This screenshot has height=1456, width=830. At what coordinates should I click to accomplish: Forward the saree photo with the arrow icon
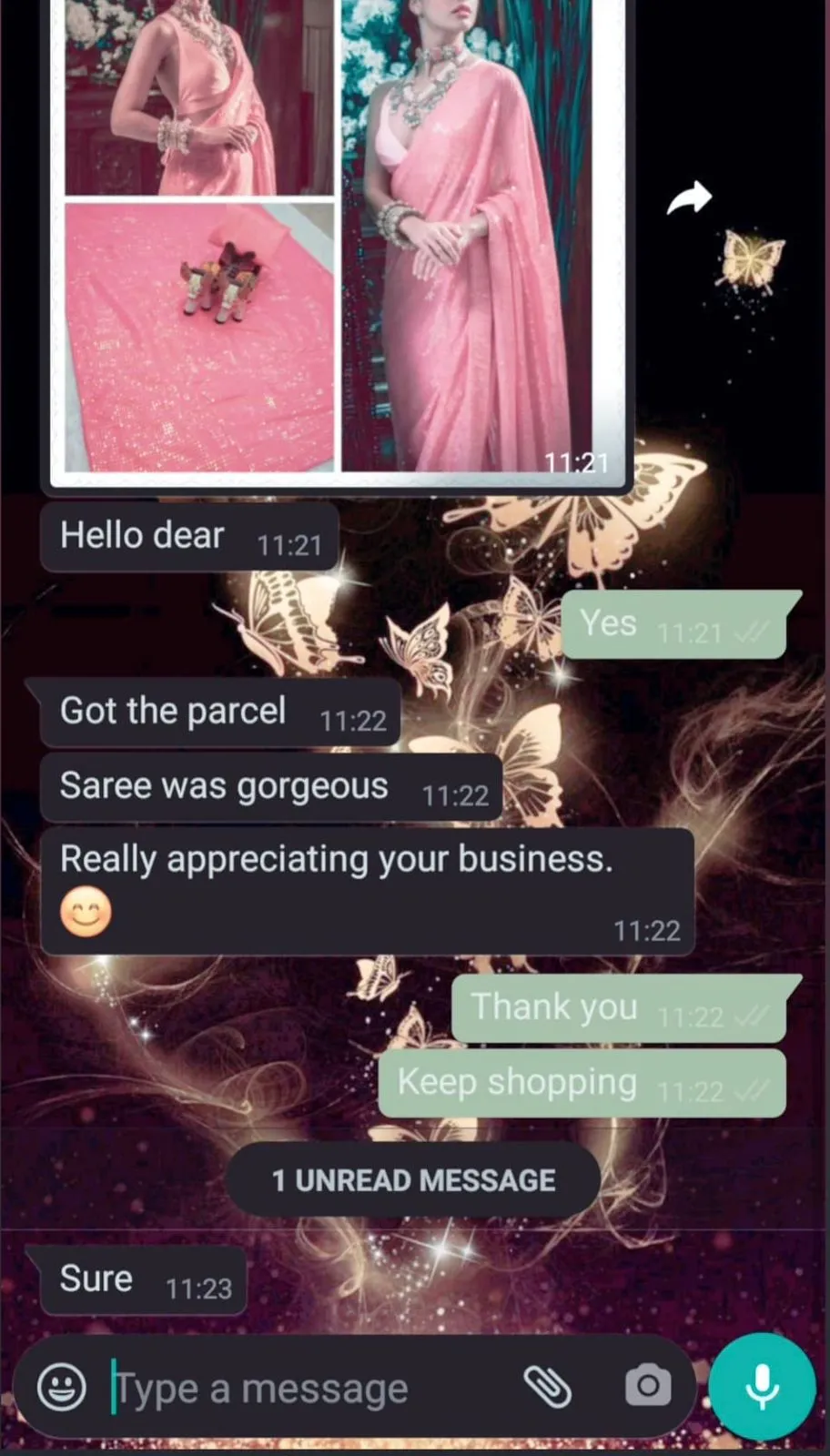tap(688, 197)
